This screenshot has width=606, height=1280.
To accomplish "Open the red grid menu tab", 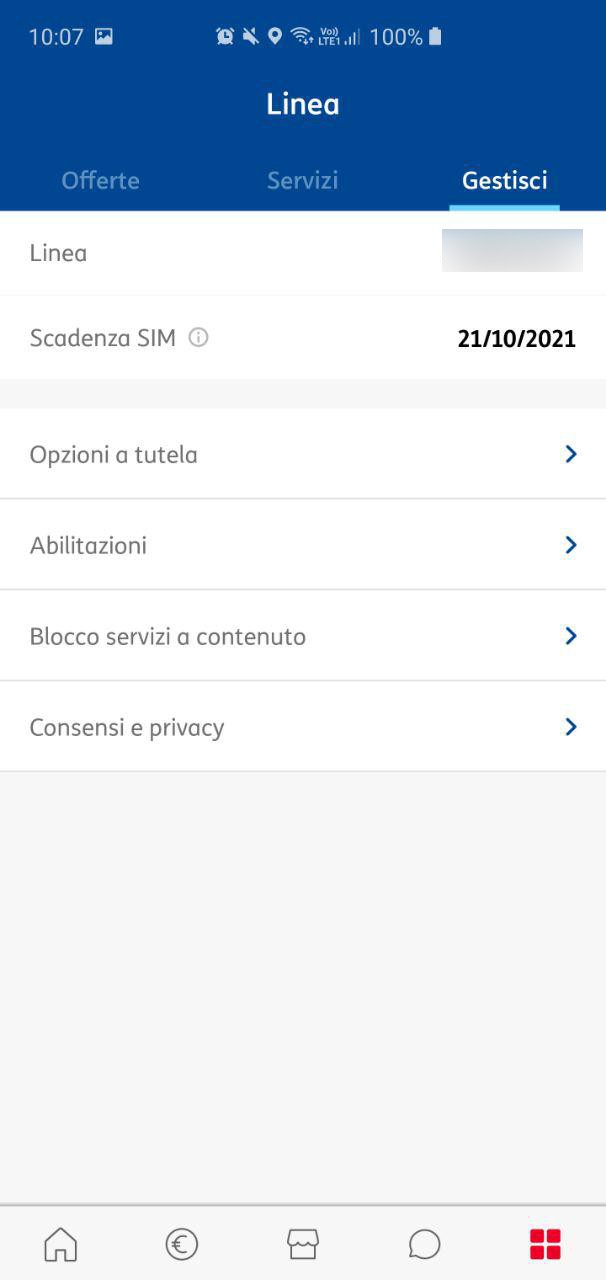I will (x=545, y=1244).
